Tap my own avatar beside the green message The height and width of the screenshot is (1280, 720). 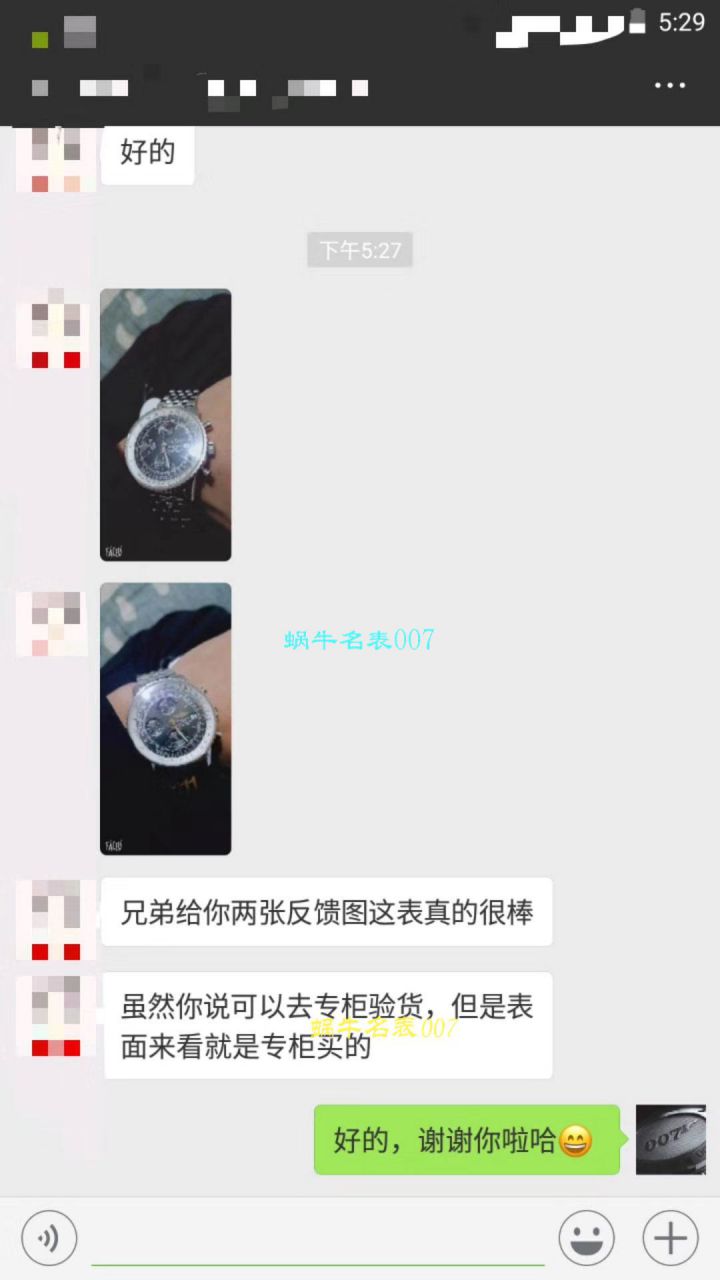pyautogui.click(x=671, y=1139)
